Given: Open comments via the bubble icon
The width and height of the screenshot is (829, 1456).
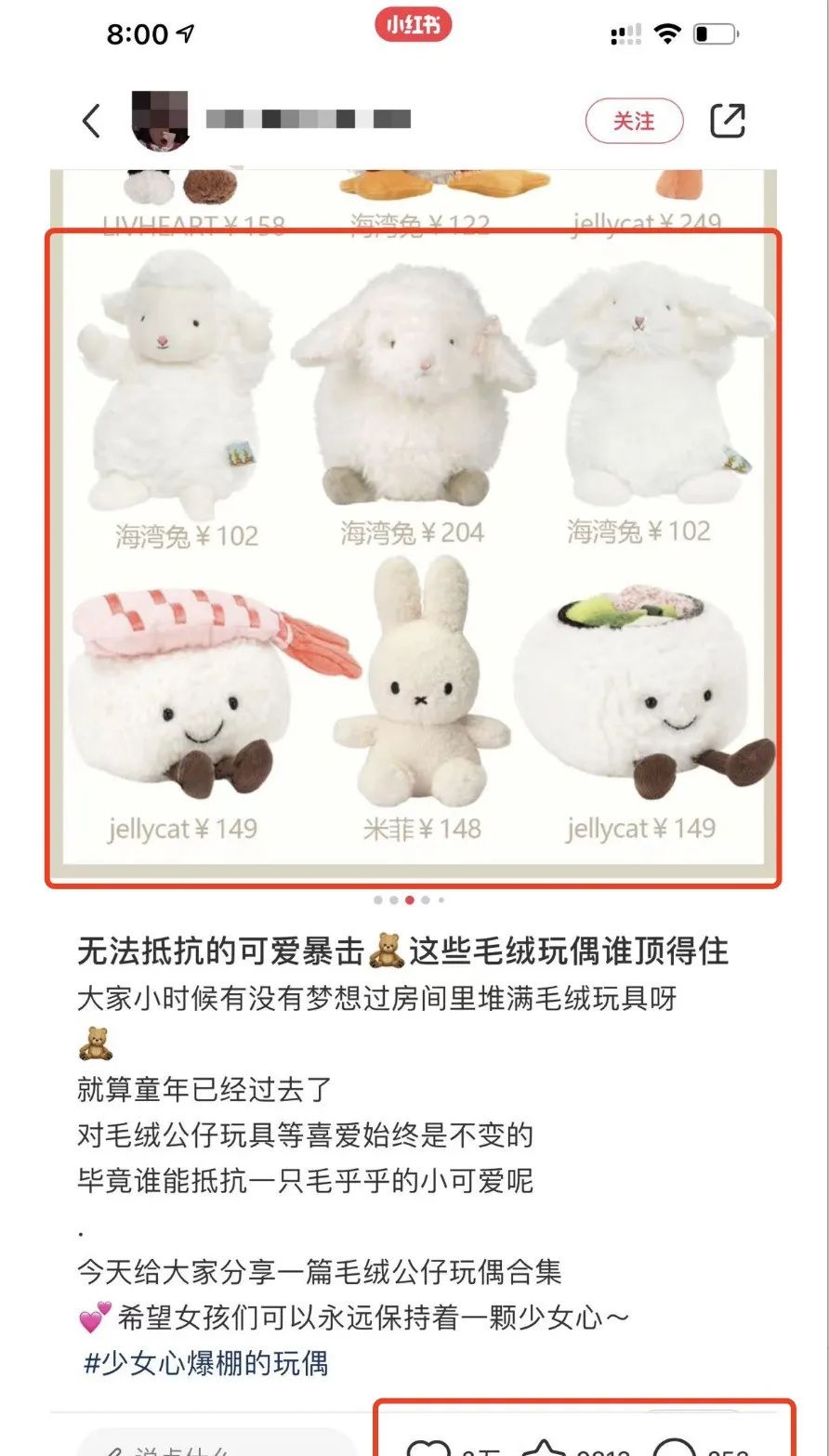Looking at the screenshot, I should point(675,1448).
